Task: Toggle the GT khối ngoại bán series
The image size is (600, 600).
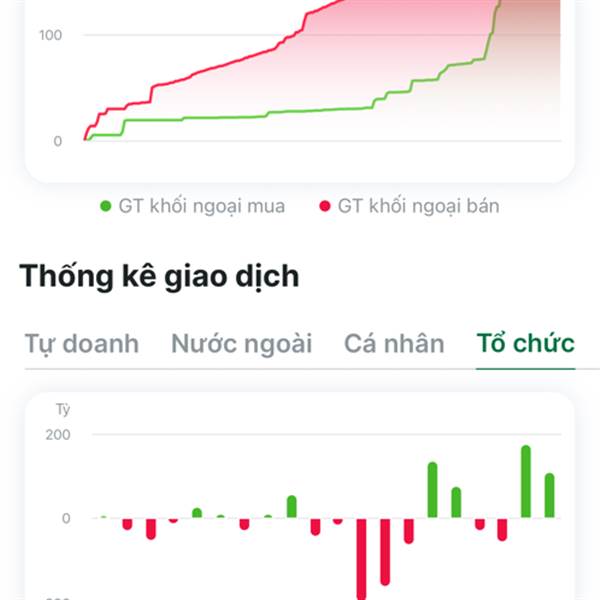Action: (x=409, y=206)
